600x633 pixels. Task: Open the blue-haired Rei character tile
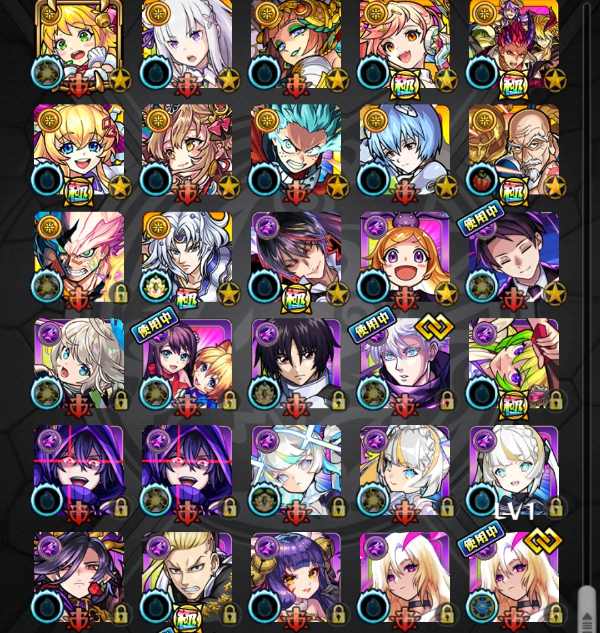point(404,150)
